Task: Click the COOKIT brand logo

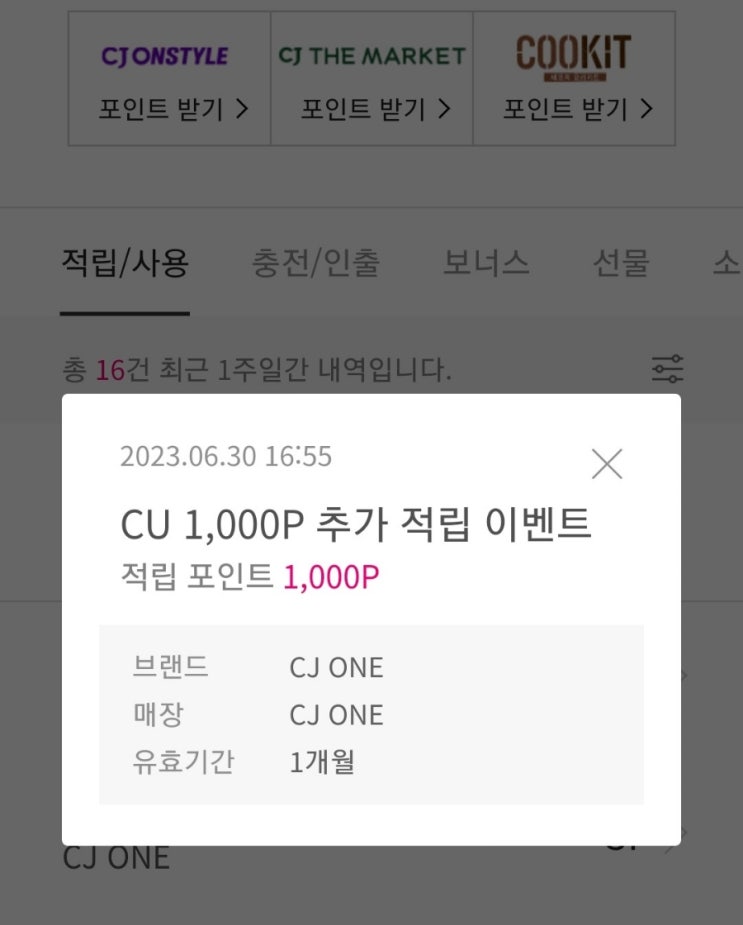Action: point(574,52)
